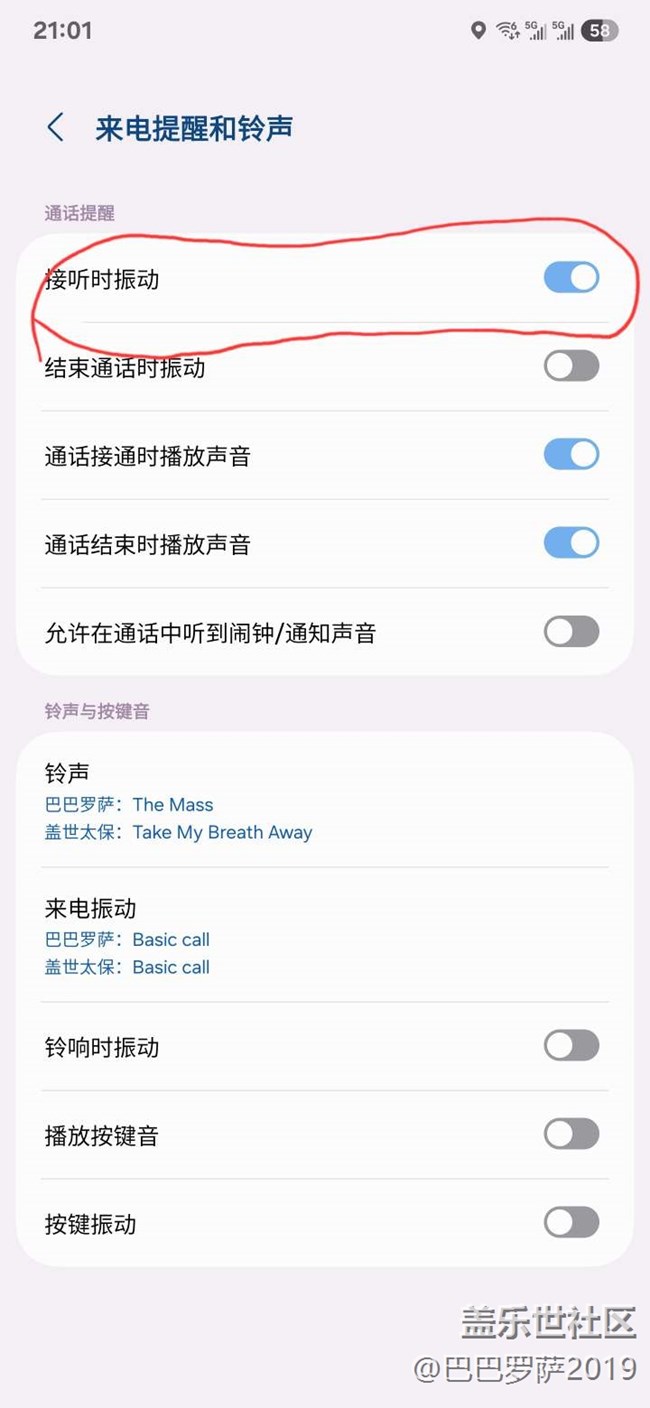Enable 允许在通话中听到闹钟/通知声音
650x1408 pixels.
571,631
